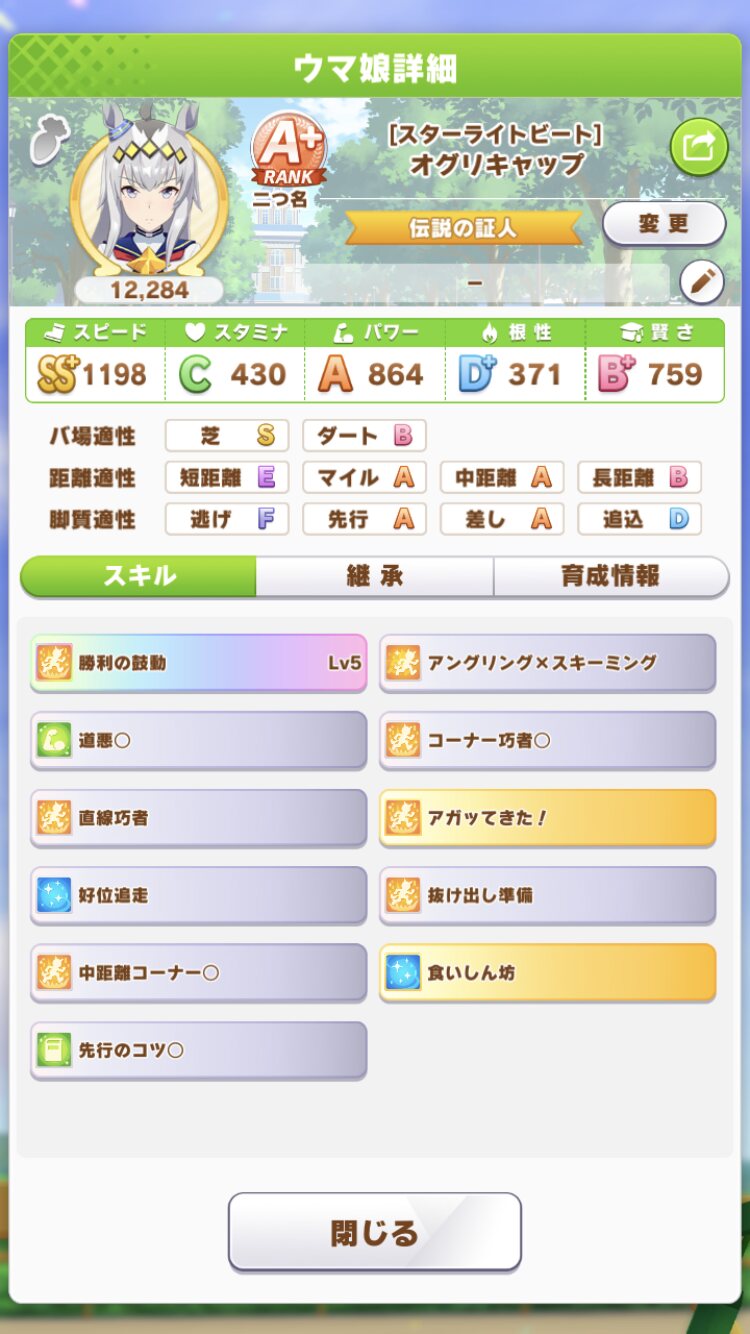The image size is (750, 1334).
Task: Open the 道悪○ skill
Action: click(x=198, y=740)
